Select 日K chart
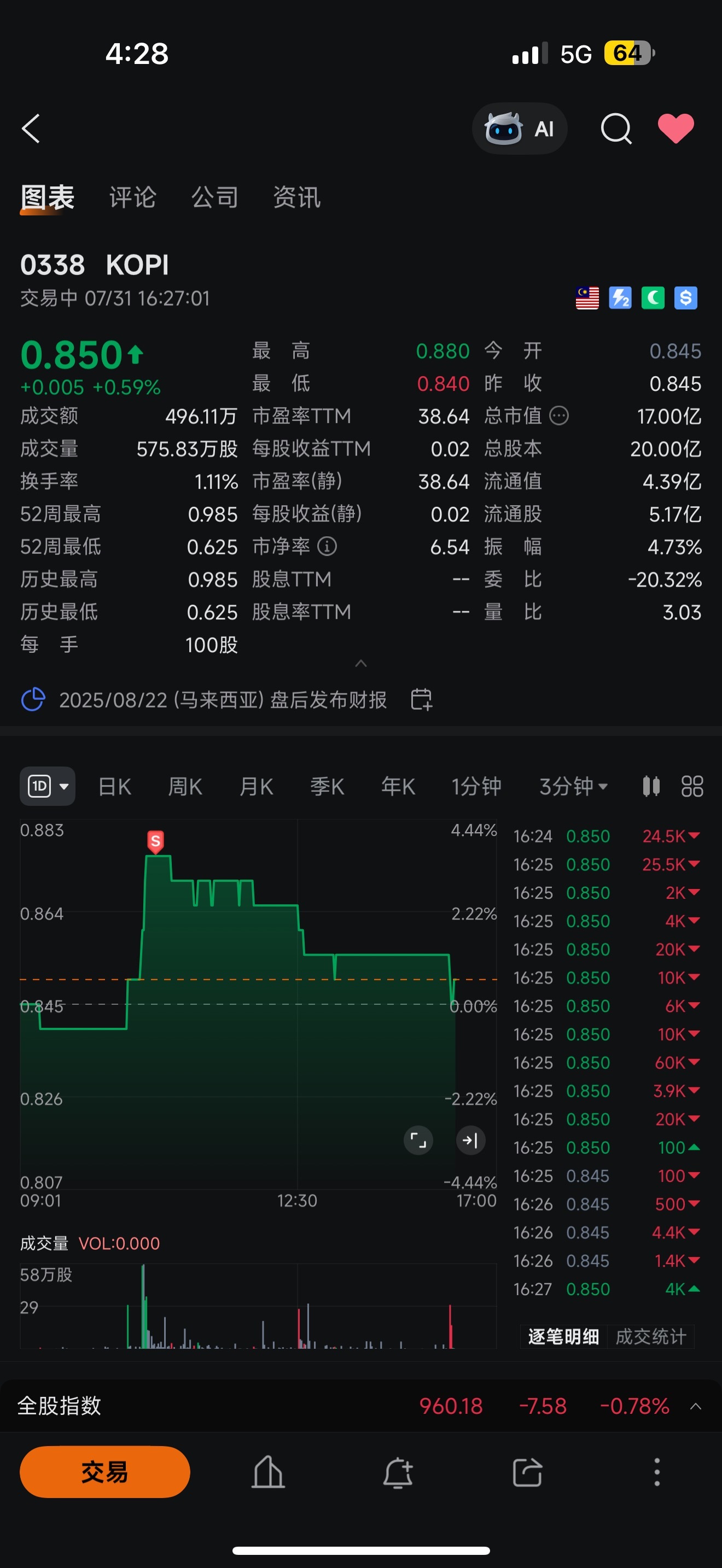This screenshot has height=1568, width=722. pos(114,786)
